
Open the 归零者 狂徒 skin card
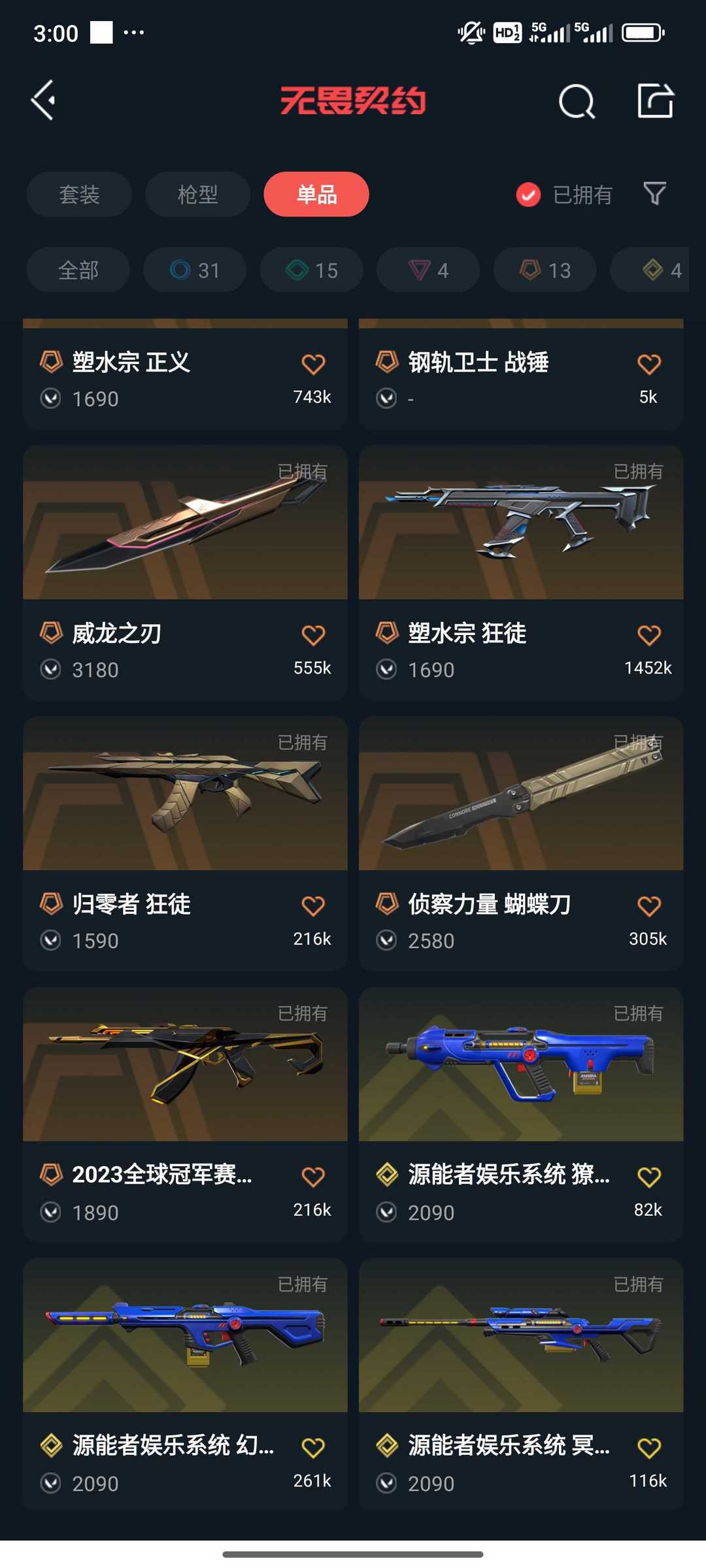(185, 843)
